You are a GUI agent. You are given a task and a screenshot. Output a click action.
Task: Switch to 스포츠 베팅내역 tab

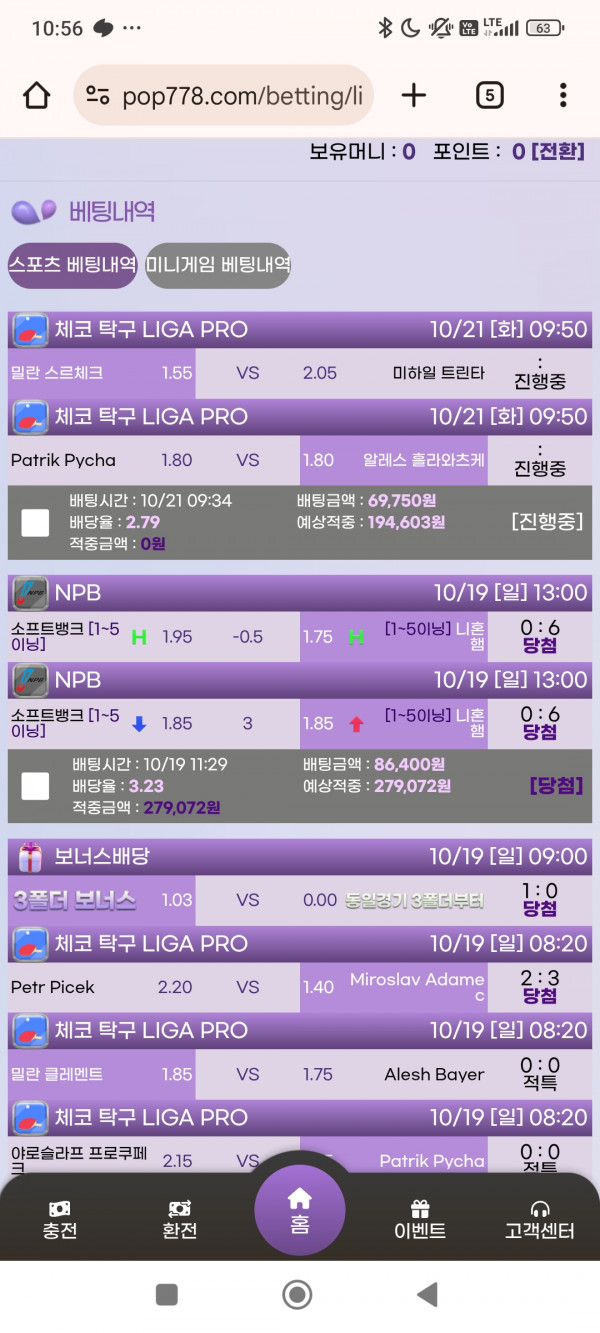click(x=72, y=265)
